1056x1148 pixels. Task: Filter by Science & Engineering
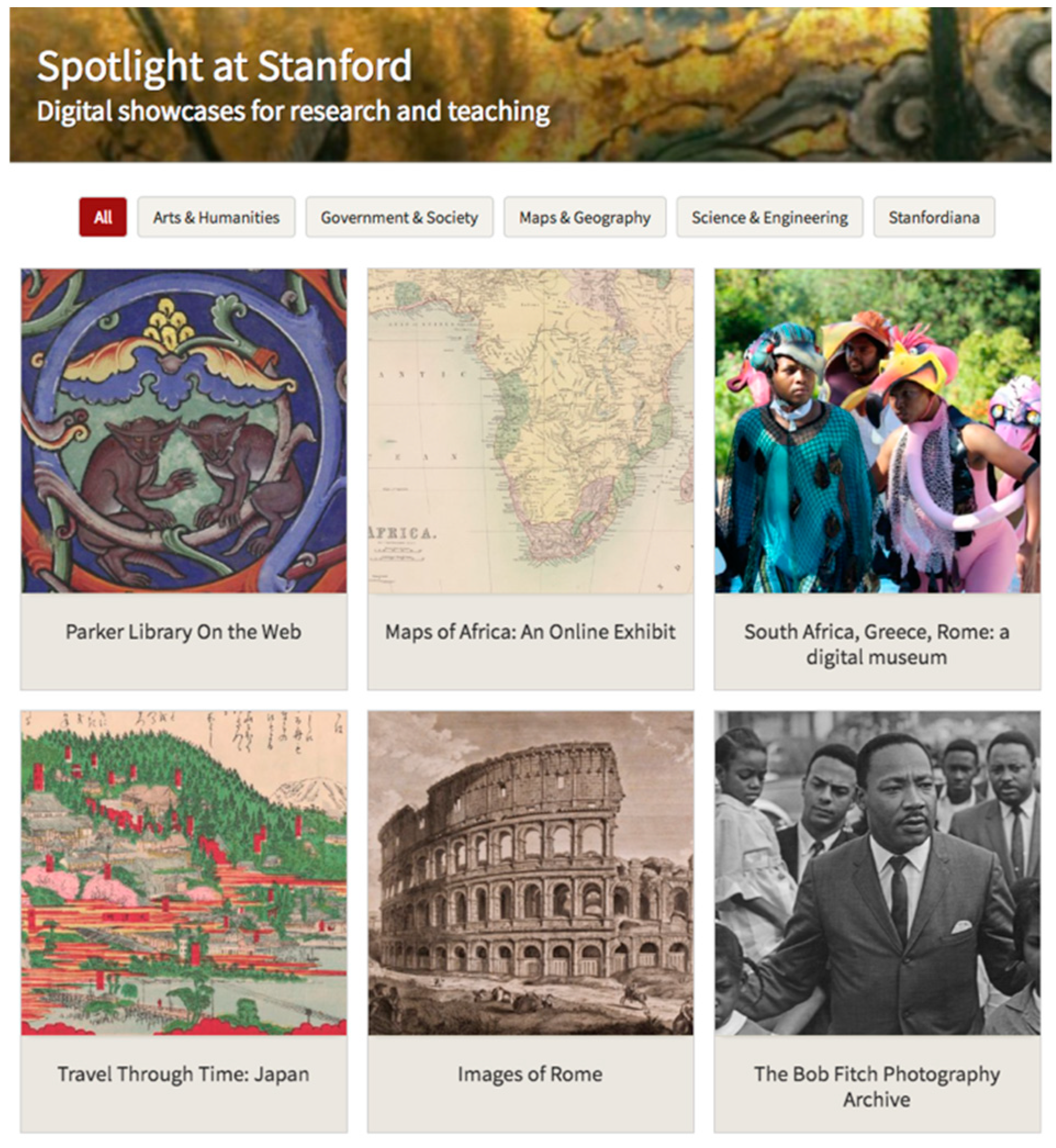coord(769,217)
